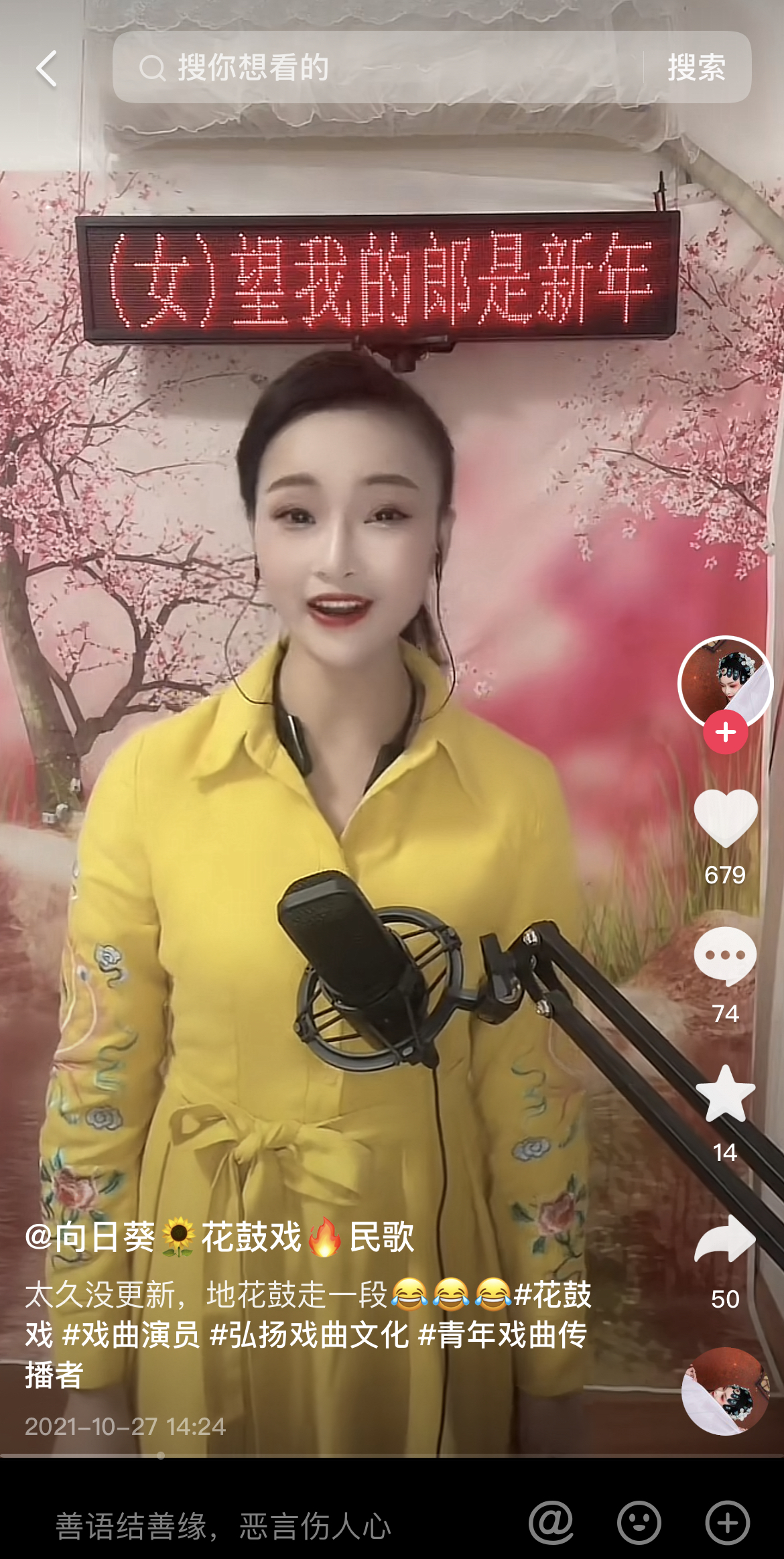
Task: Open the creator's profile avatar
Action: pos(724,682)
